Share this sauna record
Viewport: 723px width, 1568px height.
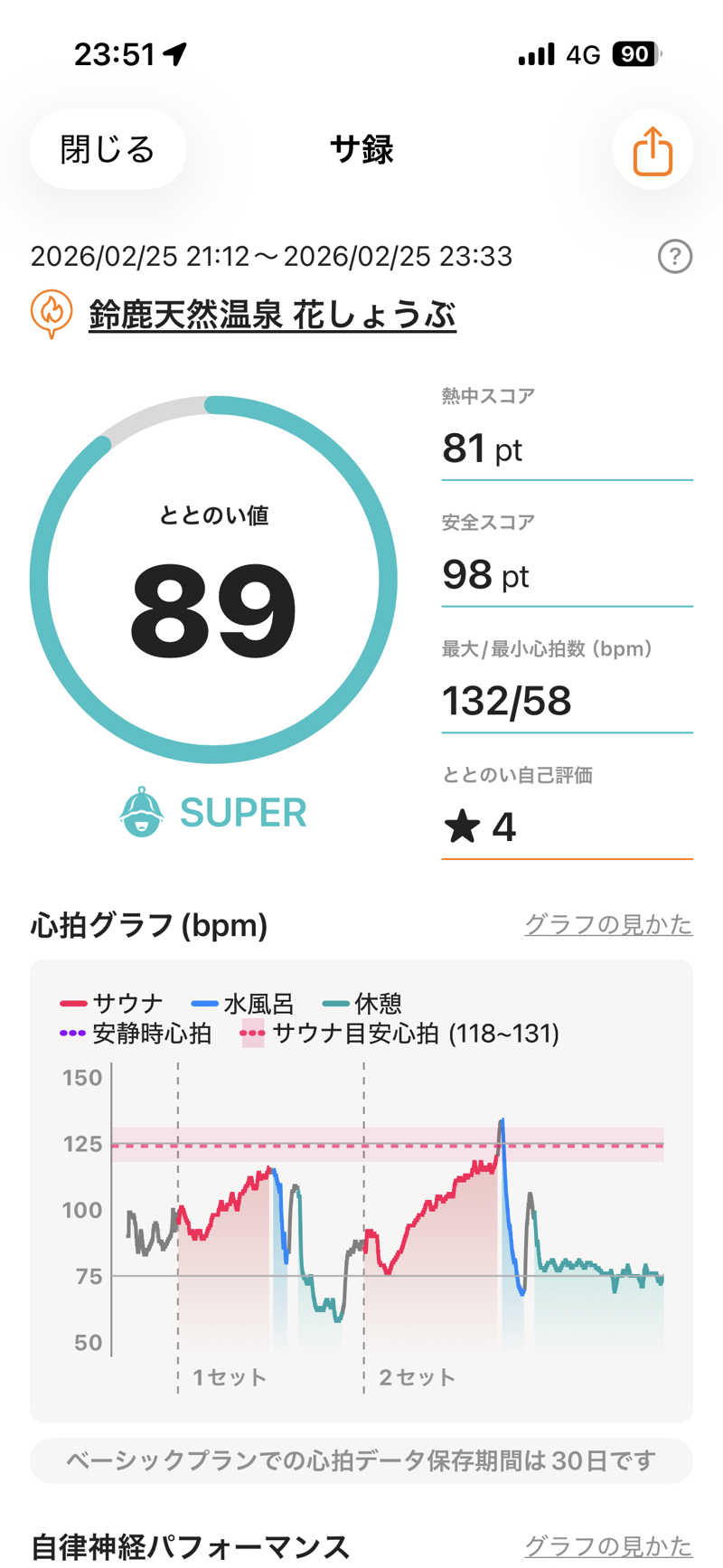coord(653,150)
